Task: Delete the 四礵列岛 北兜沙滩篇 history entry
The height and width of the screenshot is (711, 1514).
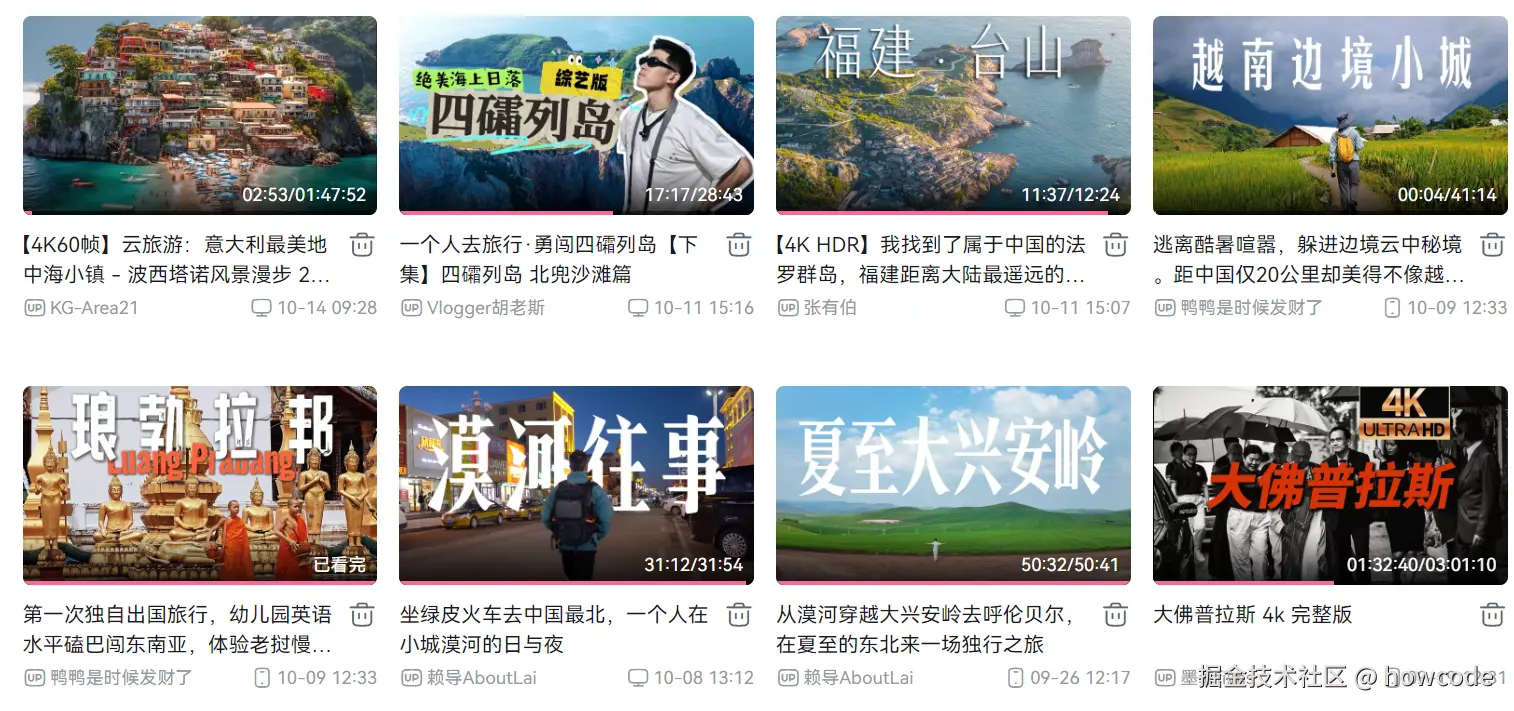Action: click(x=739, y=245)
